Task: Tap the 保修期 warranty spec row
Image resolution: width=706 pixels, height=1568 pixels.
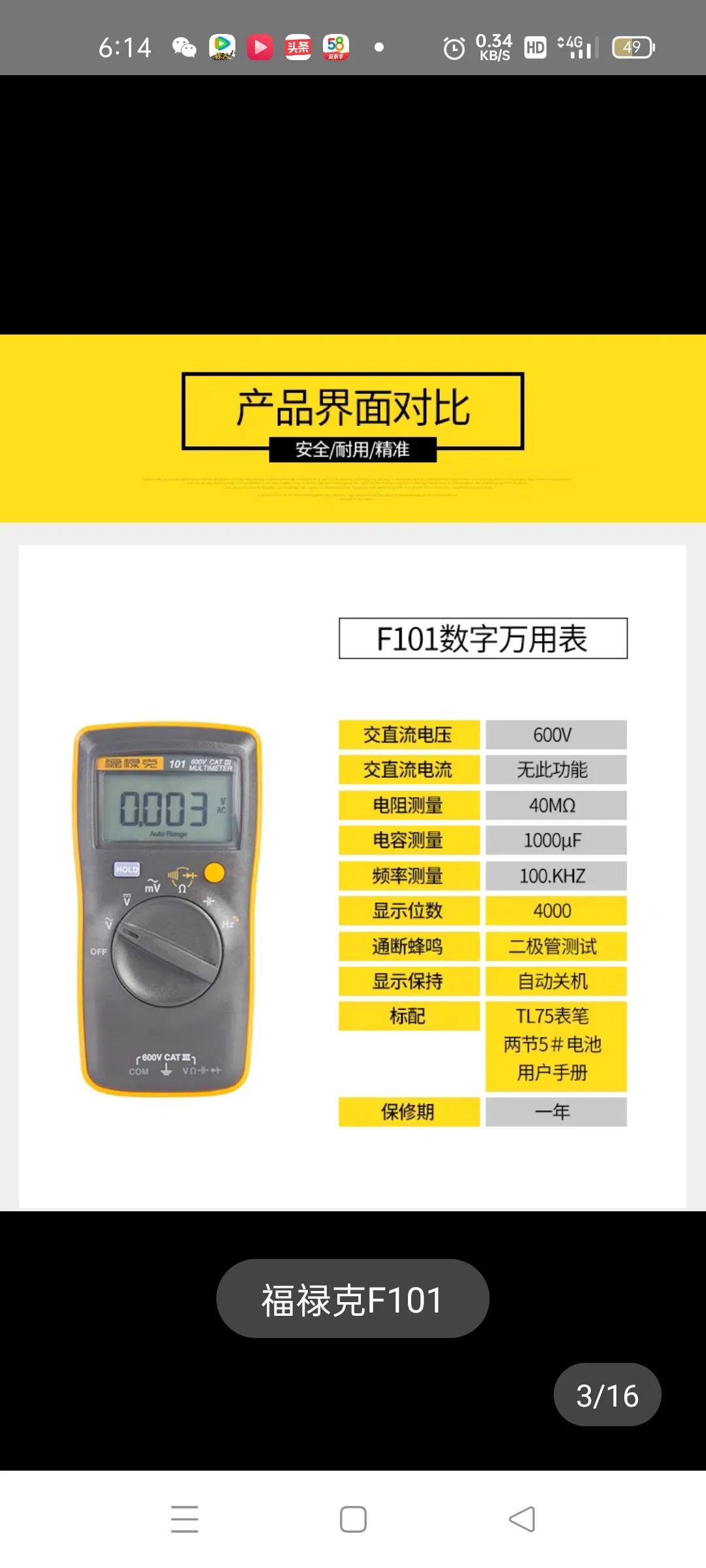Action: click(408, 1112)
